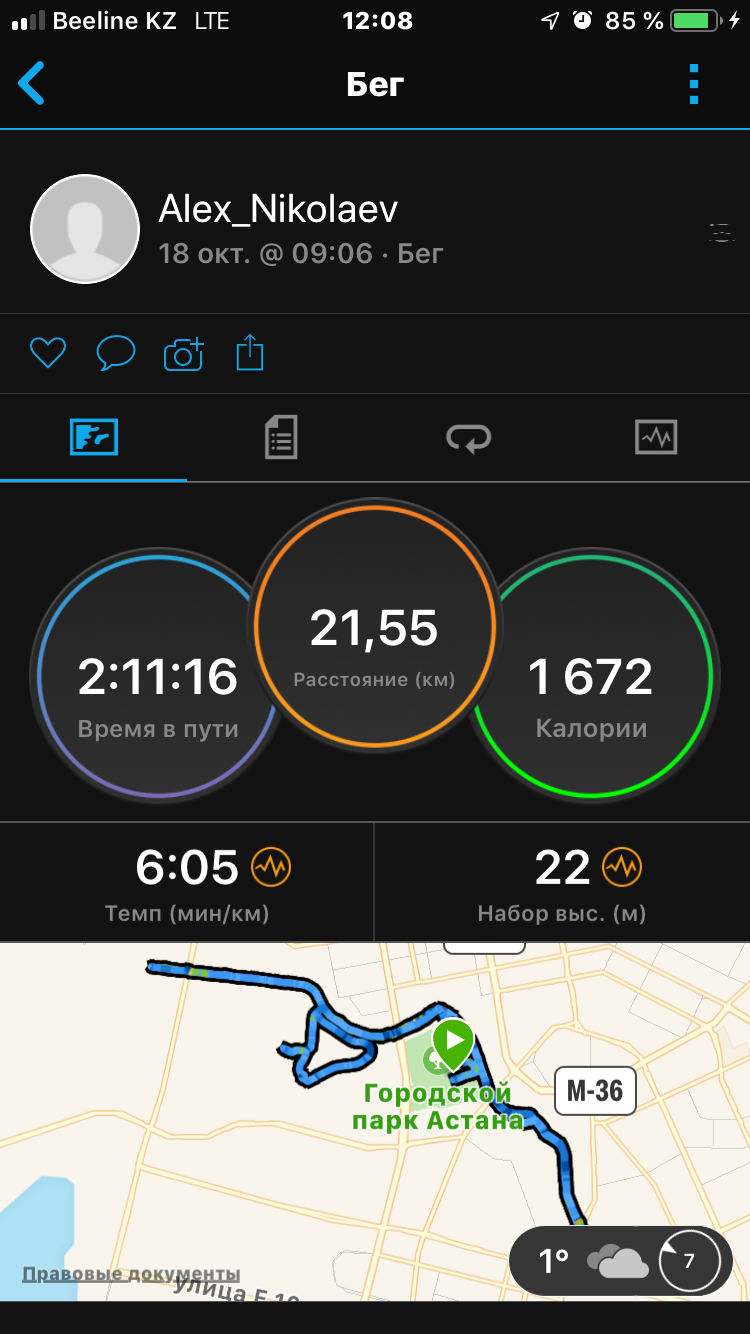750x1334 pixels.
Task: Add a photo to the activity
Action: coord(183,353)
